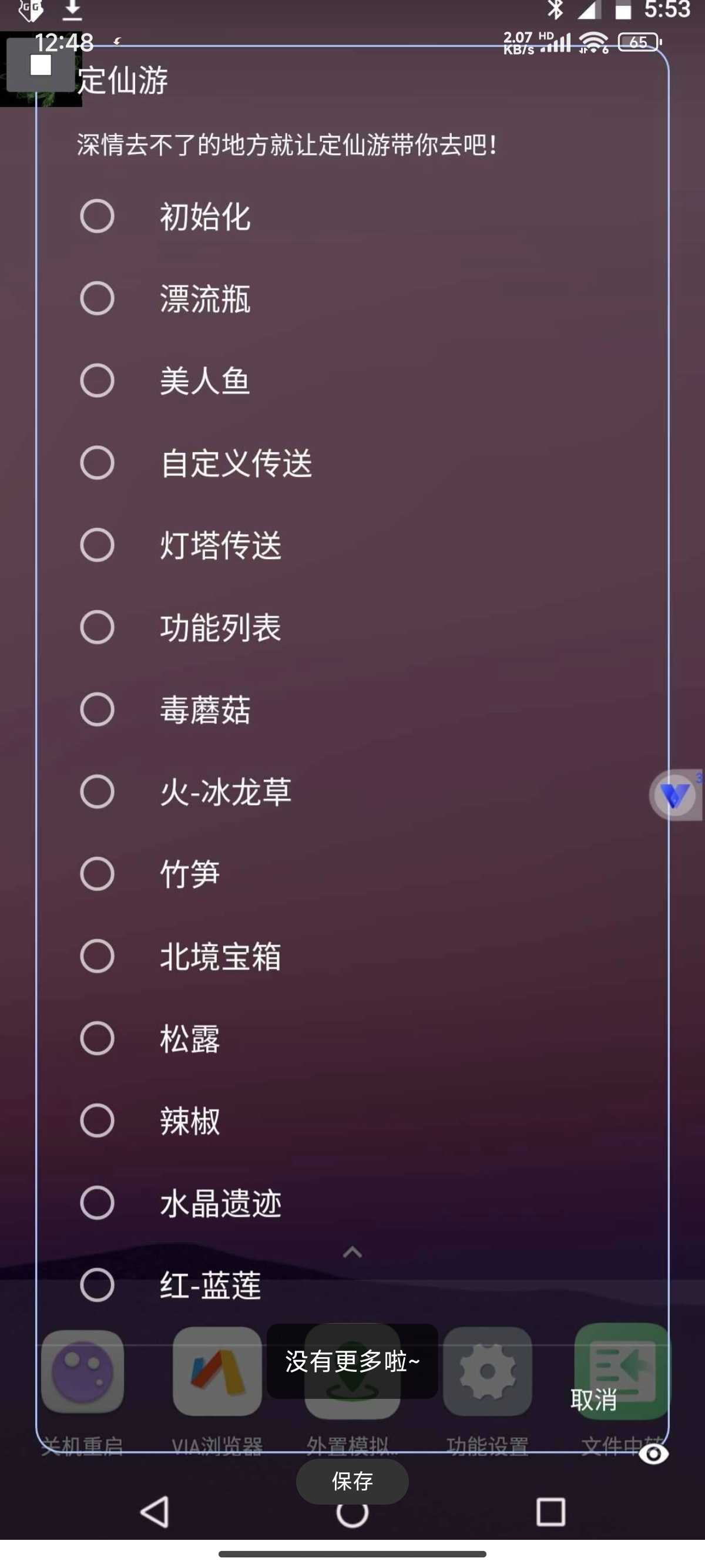
Task: Pick the 火-冰龙草 radio option
Action: click(352, 791)
